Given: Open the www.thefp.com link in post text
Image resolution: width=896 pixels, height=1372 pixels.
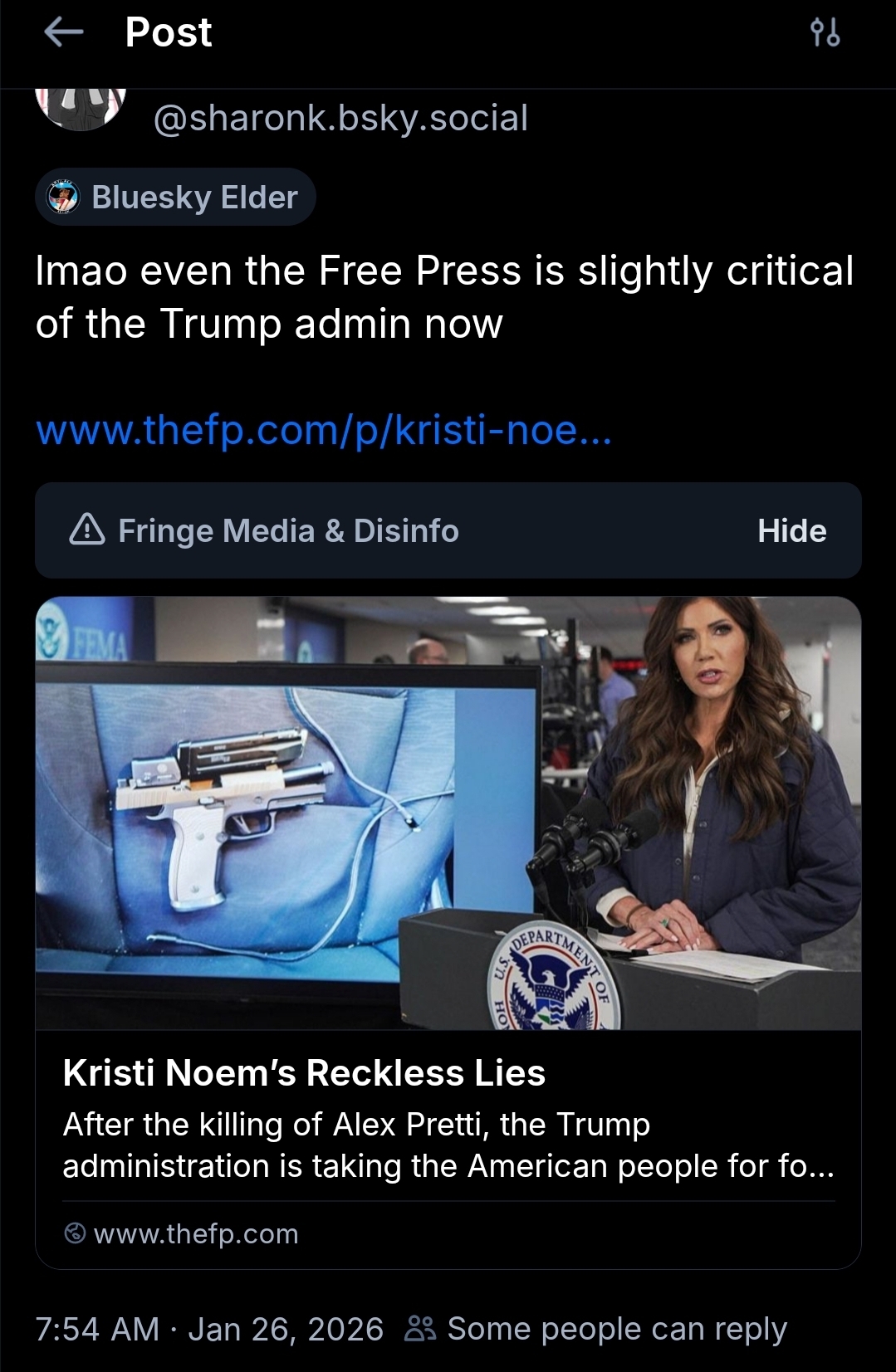Looking at the screenshot, I should click(324, 430).
